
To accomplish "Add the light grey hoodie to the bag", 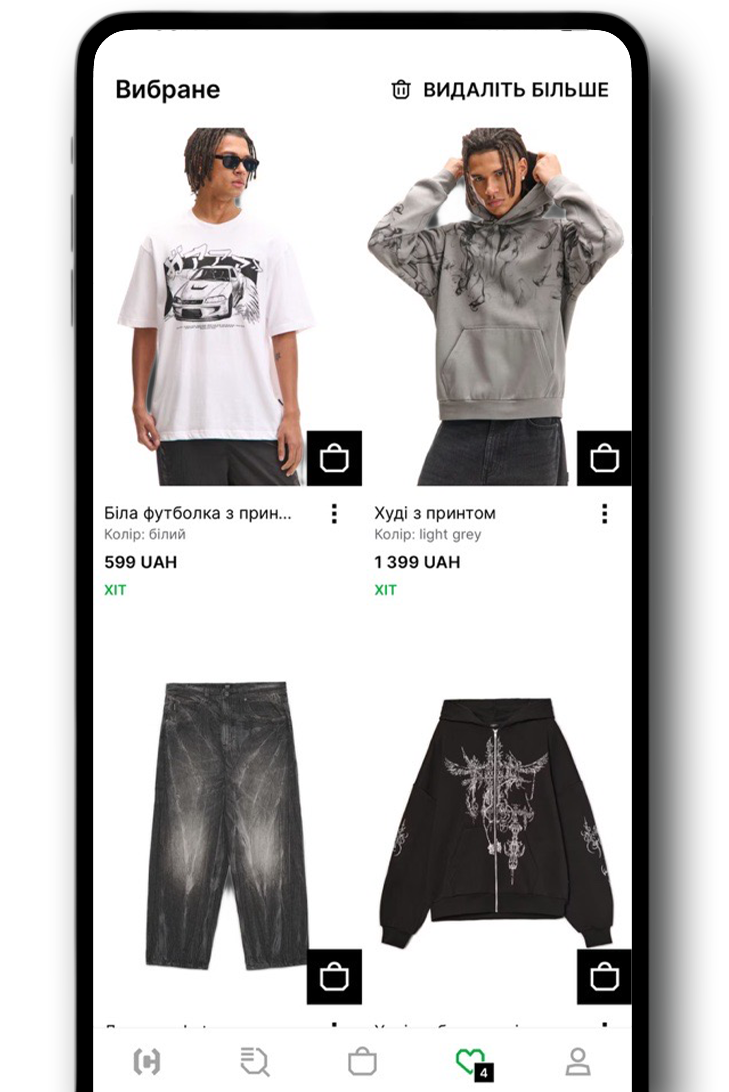I will tap(604, 459).
